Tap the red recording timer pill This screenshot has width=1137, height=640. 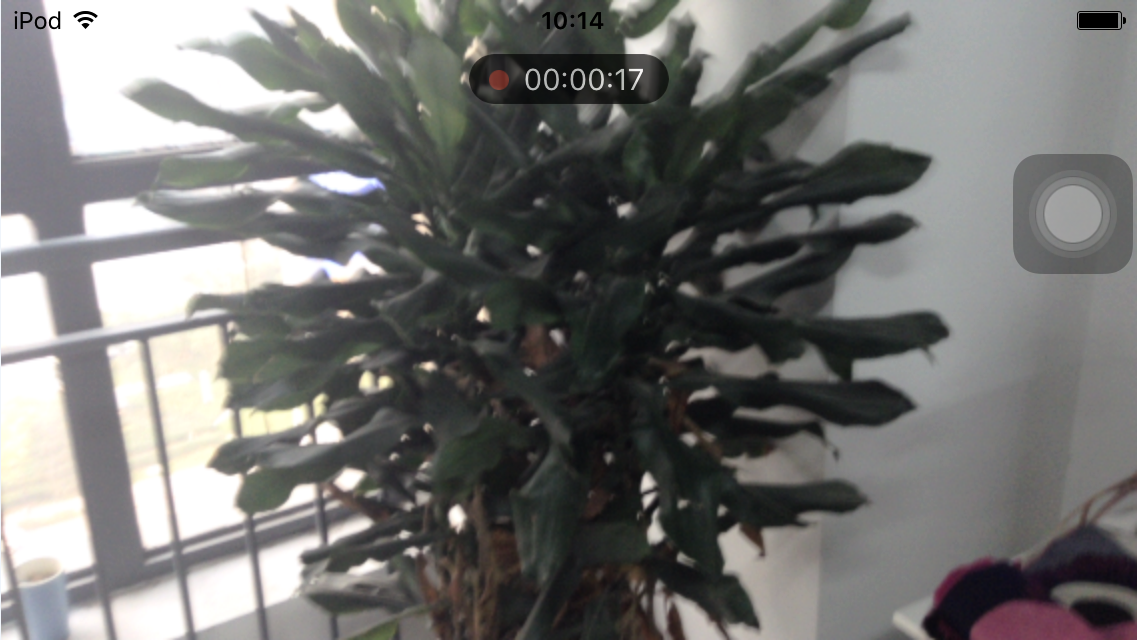569,80
